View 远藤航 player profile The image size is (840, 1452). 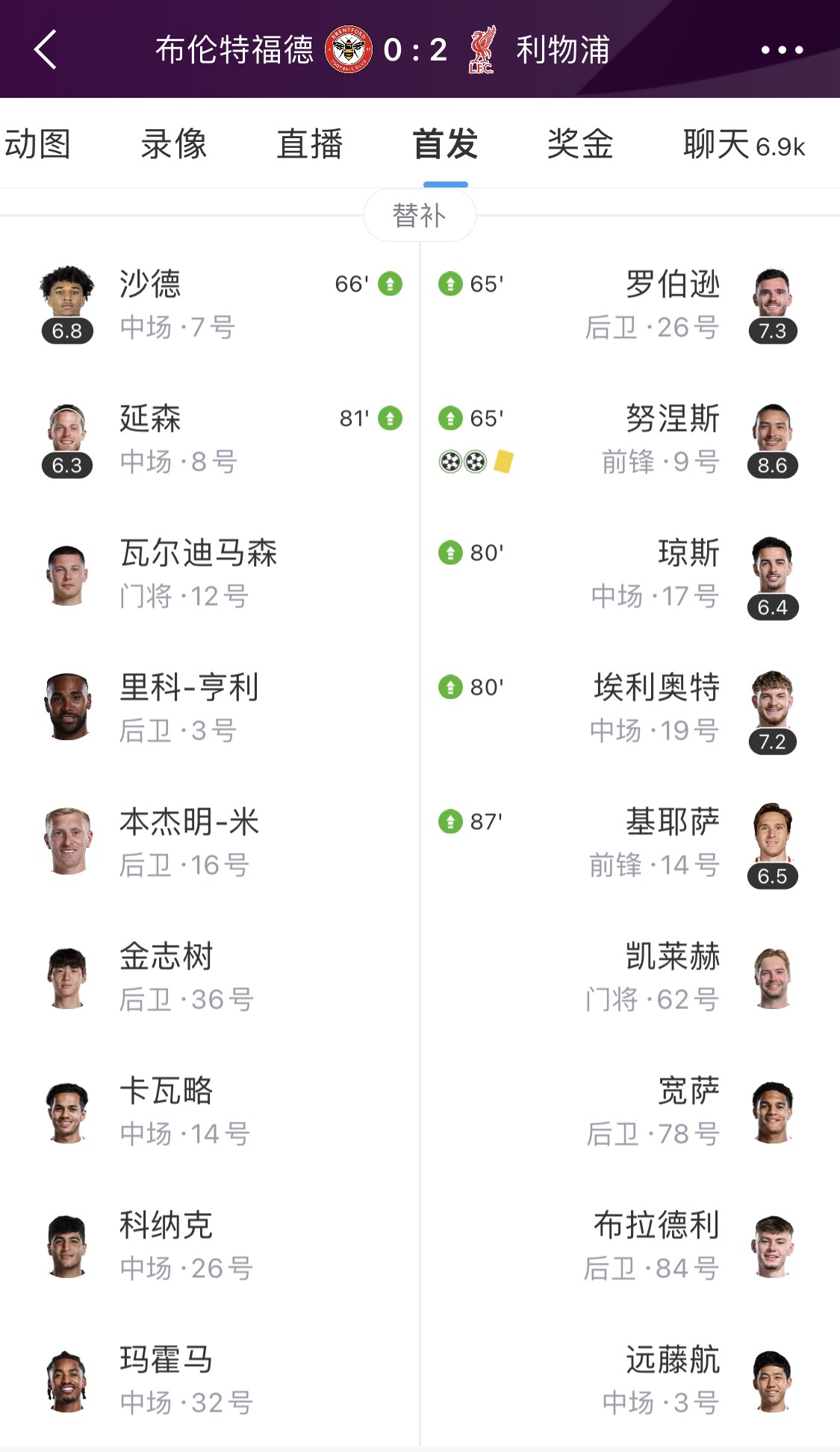point(672,1360)
